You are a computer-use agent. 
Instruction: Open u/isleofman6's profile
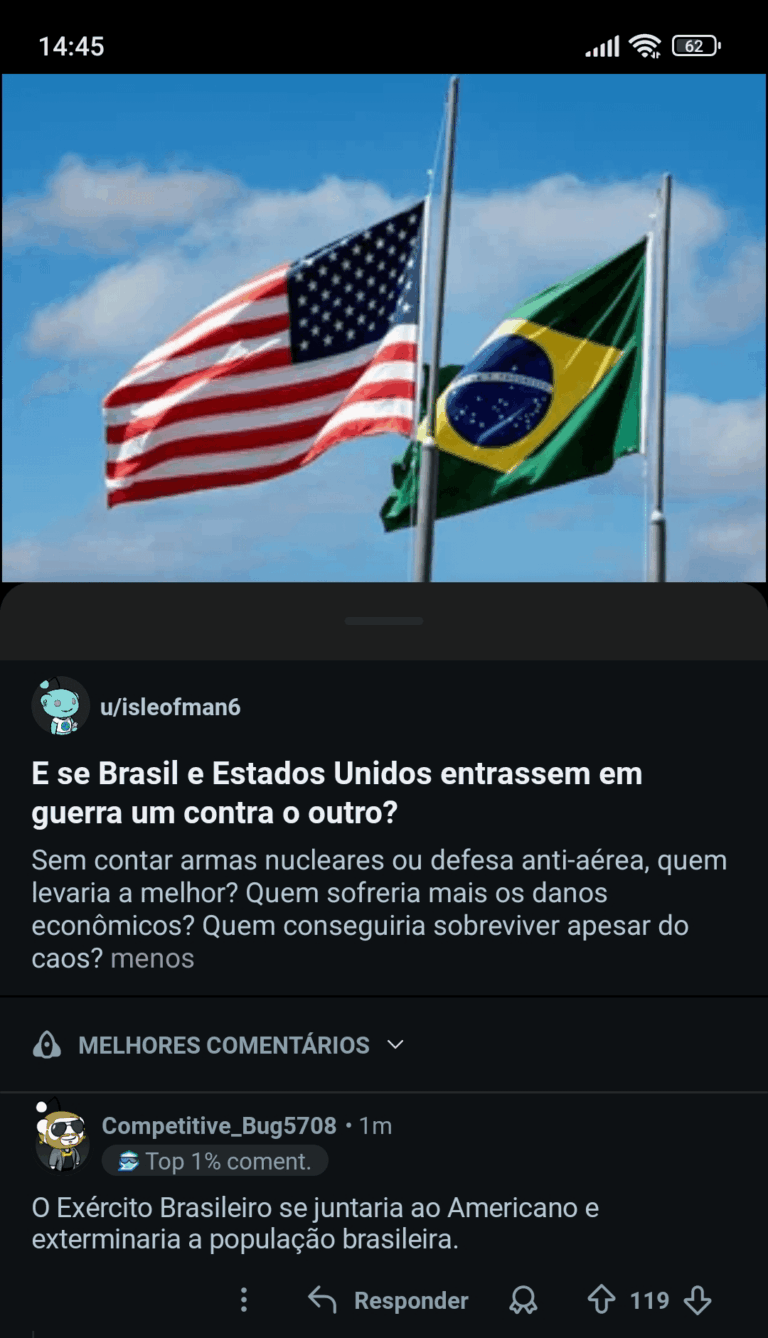tap(170, 707)
